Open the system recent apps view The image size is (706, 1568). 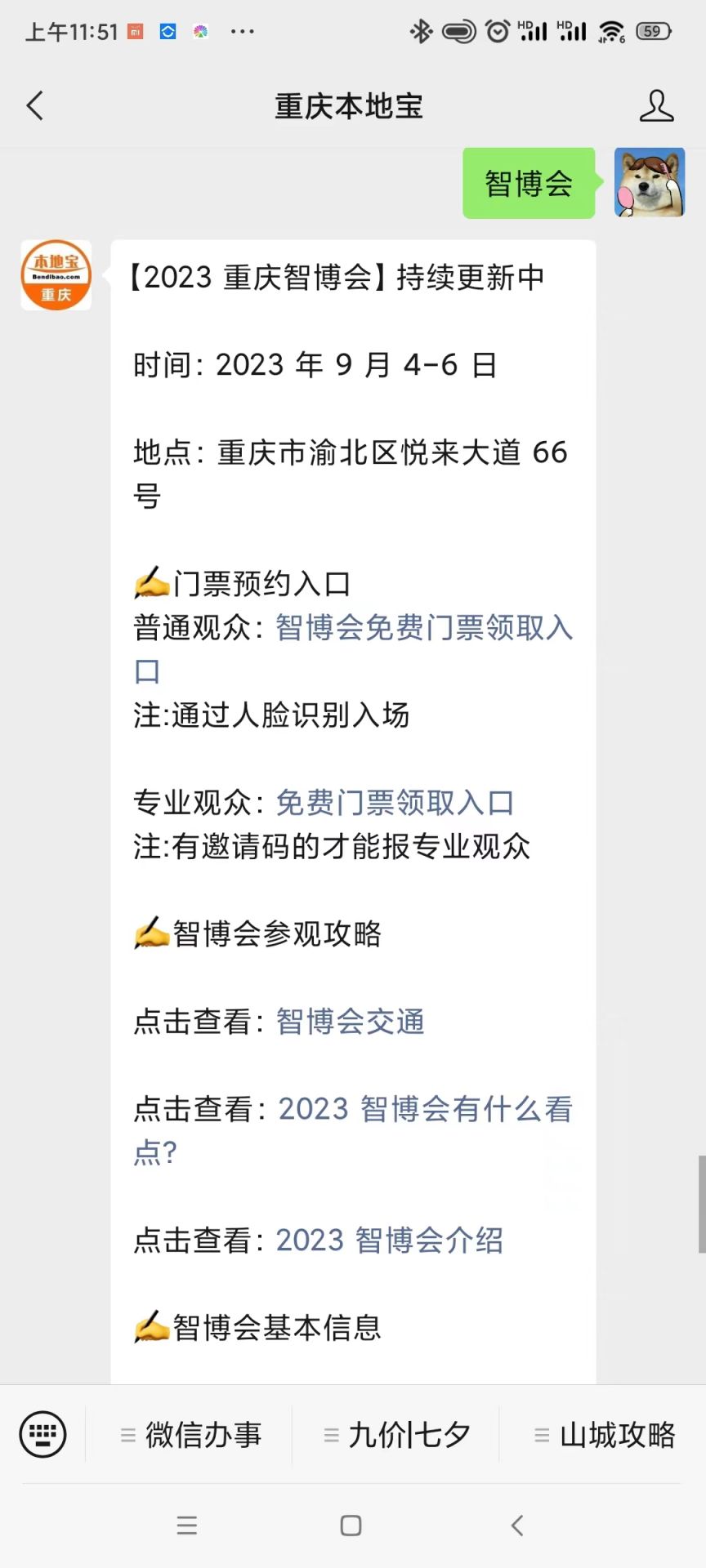point(187,1525)
